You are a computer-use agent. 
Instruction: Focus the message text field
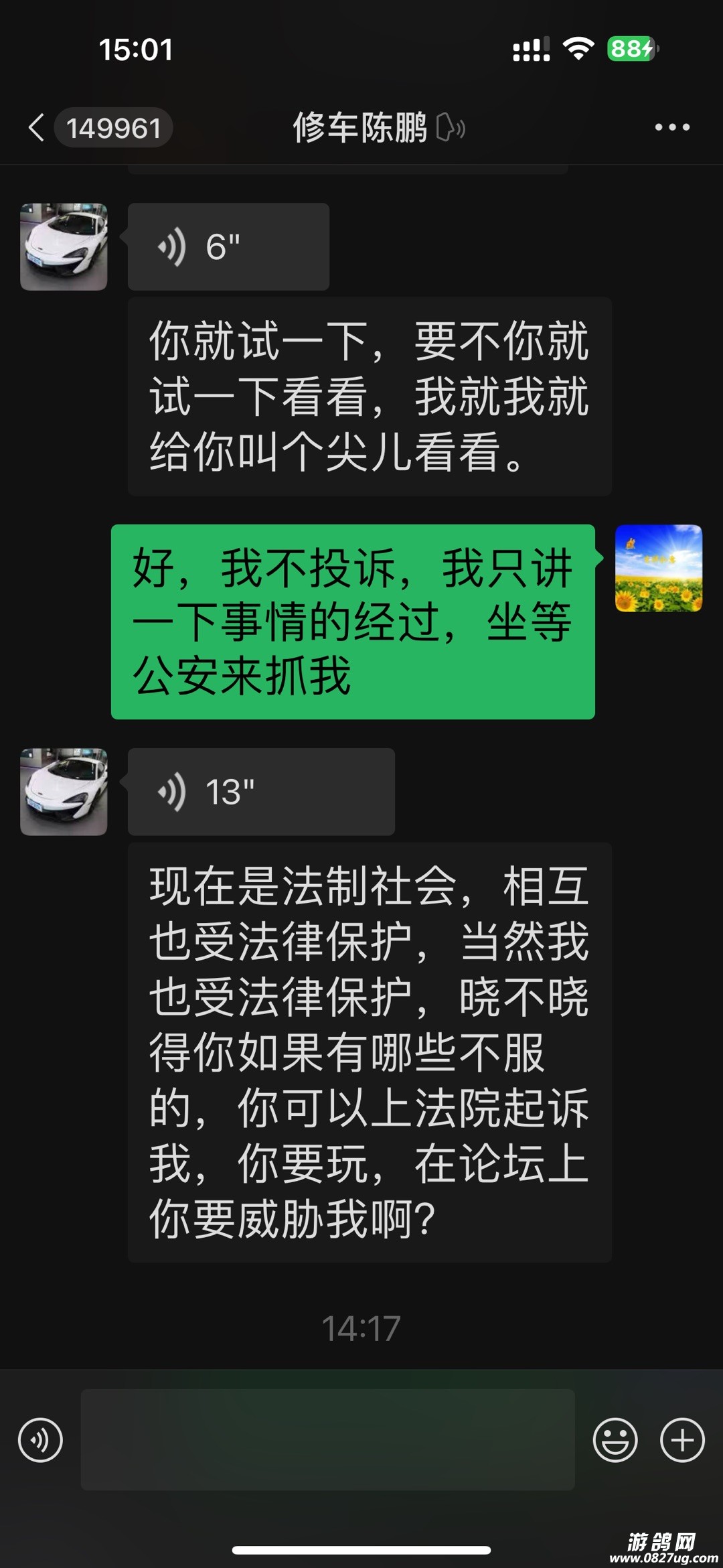pos(327,1440)
